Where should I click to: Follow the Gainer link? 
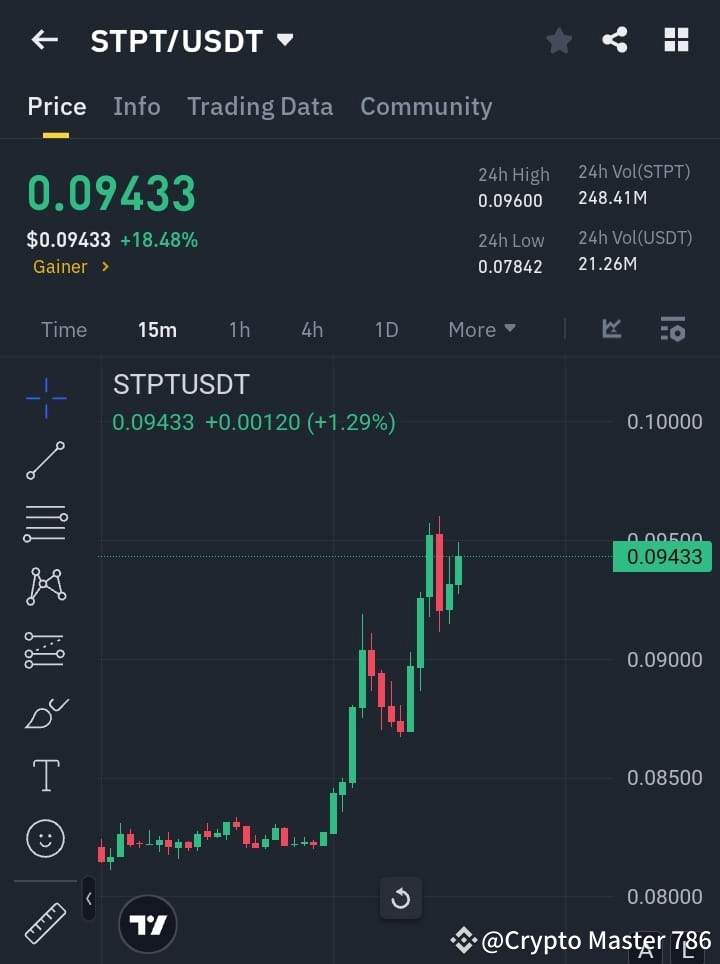coord(70,266)
